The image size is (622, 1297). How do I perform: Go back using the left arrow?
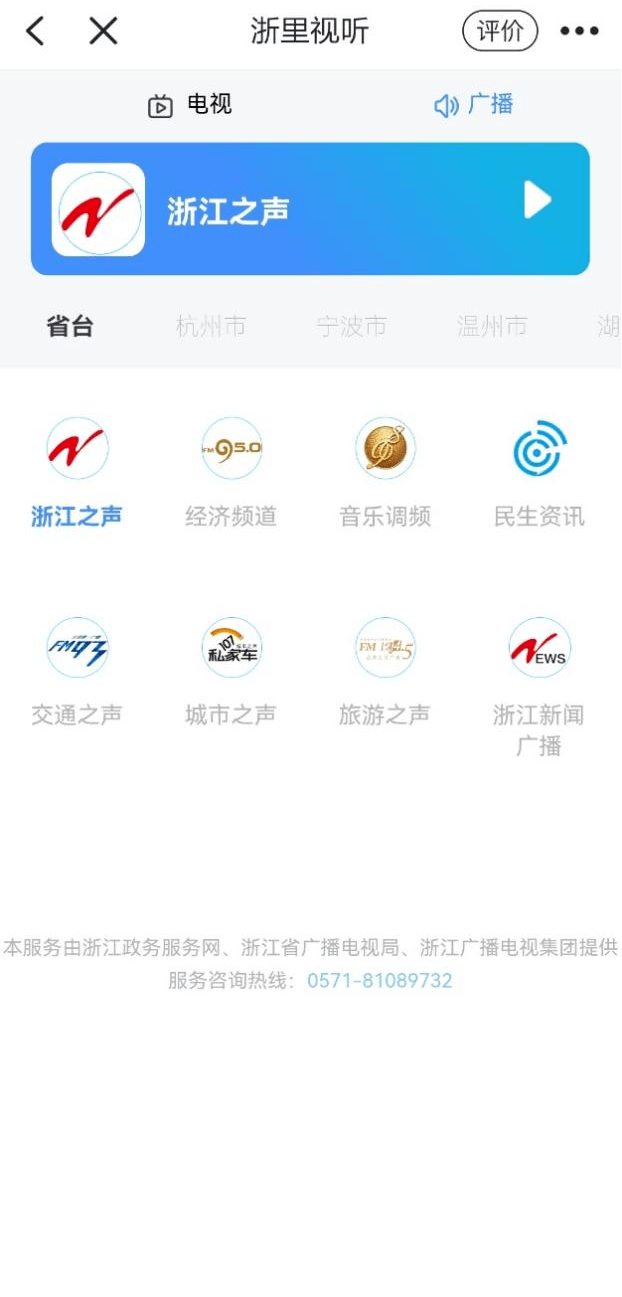pyautogui.click(x=35, y=31)
